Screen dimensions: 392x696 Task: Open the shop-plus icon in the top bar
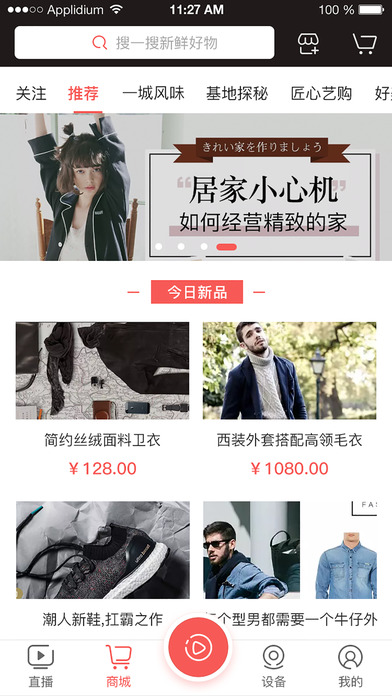[x=309, y=43]
